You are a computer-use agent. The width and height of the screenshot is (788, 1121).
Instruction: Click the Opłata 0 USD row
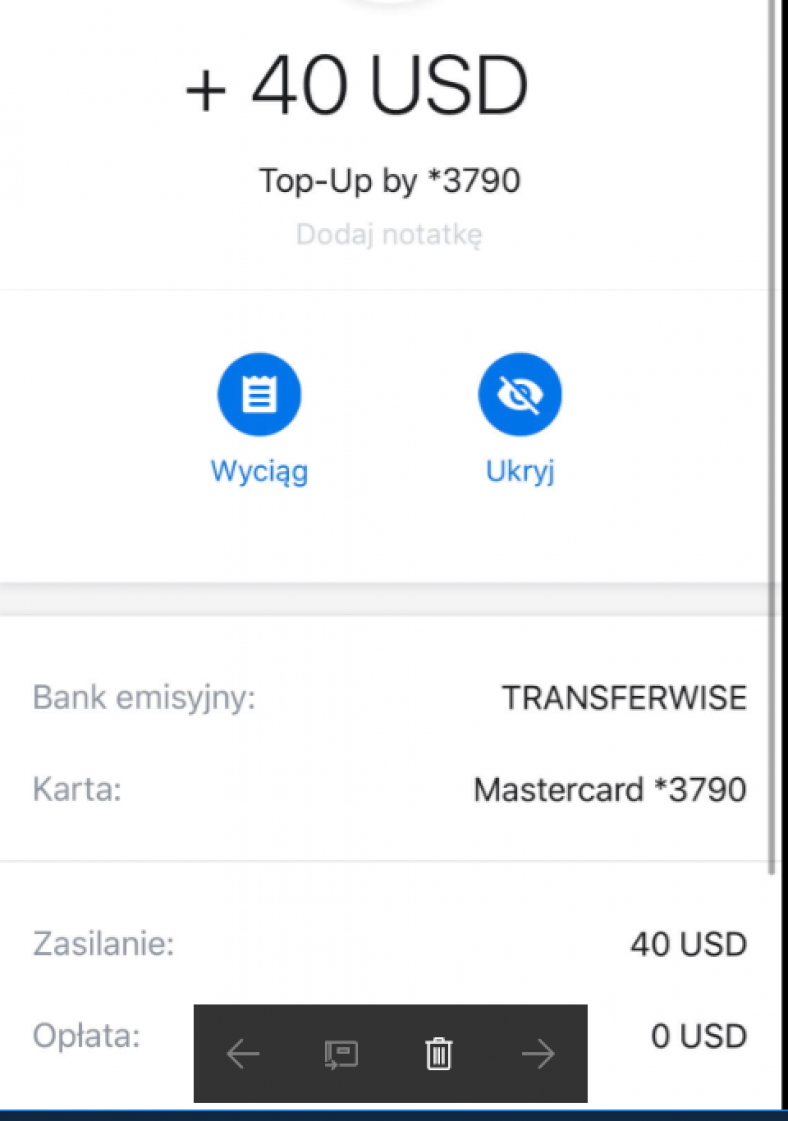(x=390, y=1036)
